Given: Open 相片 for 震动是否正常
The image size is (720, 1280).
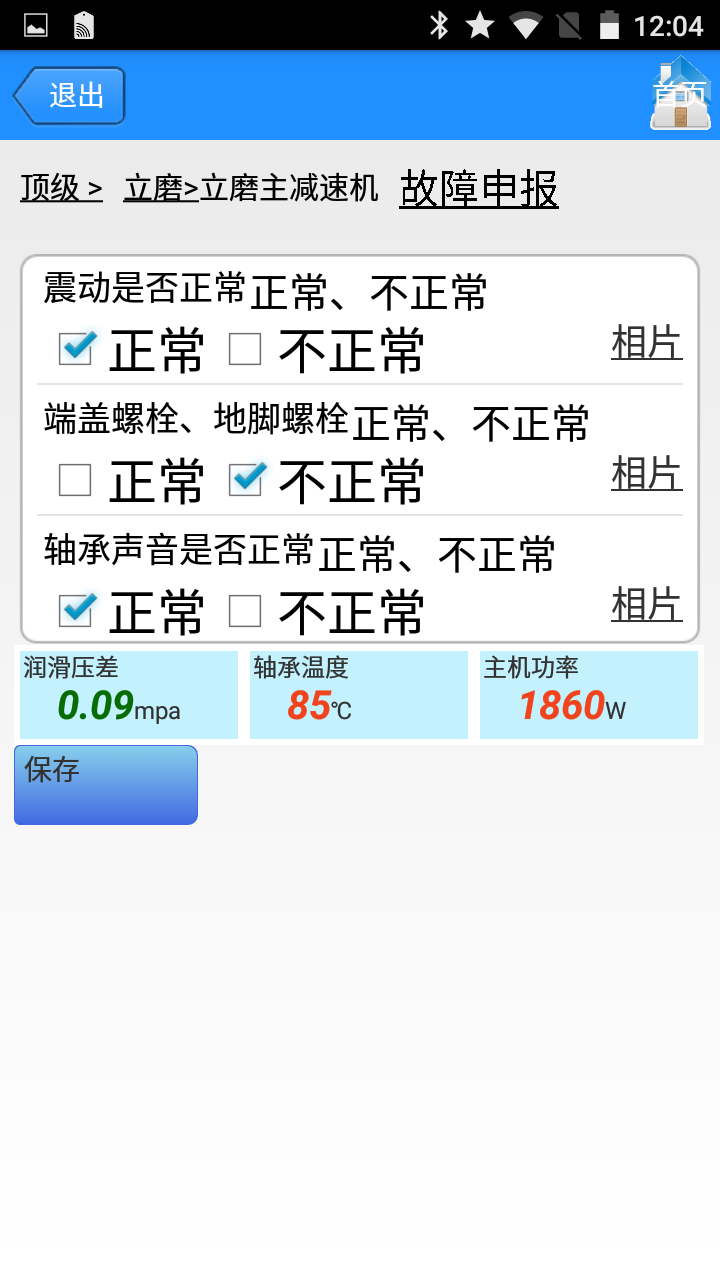Looking at the screenshot, I should click(x=646, y=343).
